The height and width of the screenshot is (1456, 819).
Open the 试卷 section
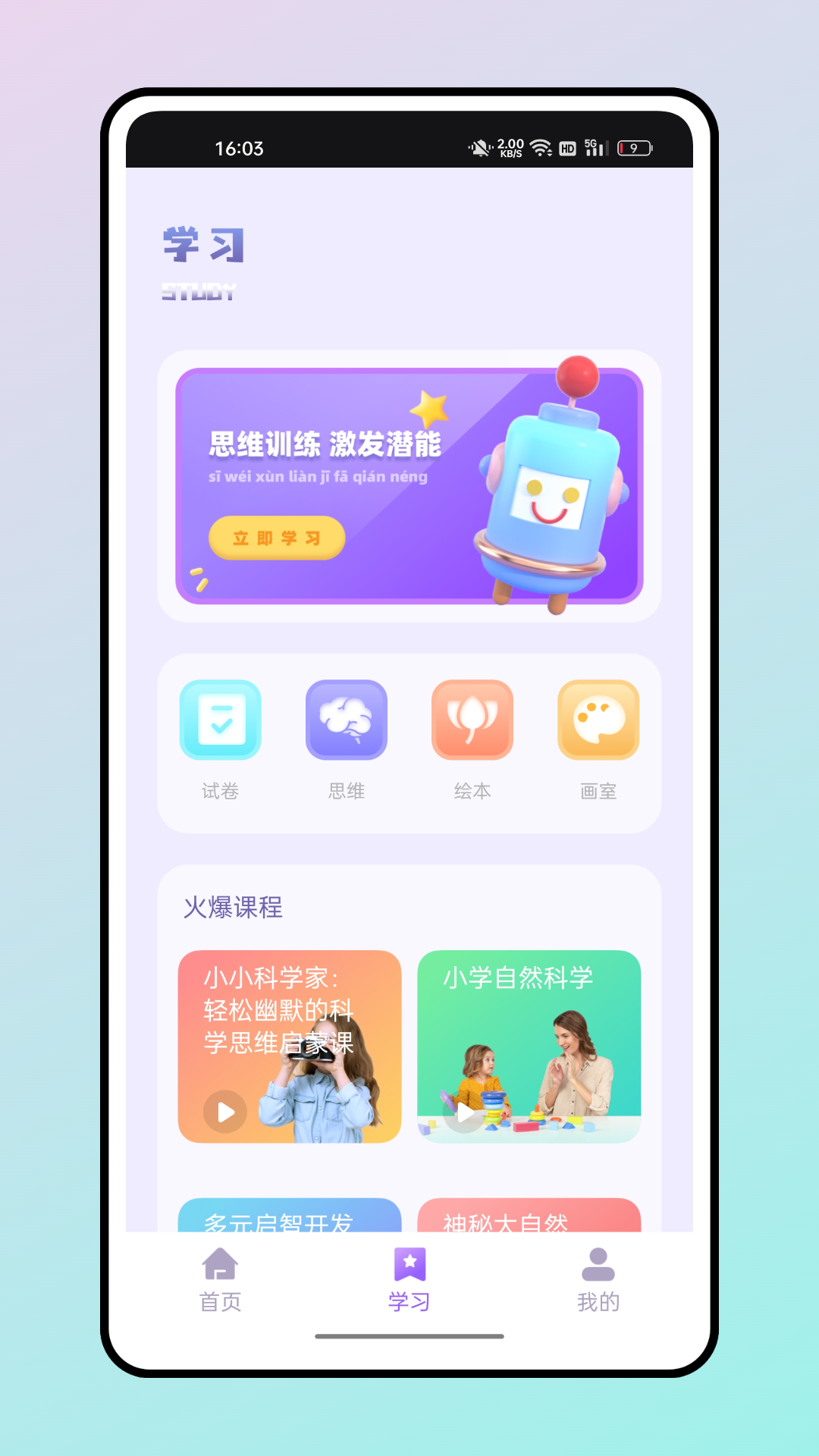click(x=221, y=739)
